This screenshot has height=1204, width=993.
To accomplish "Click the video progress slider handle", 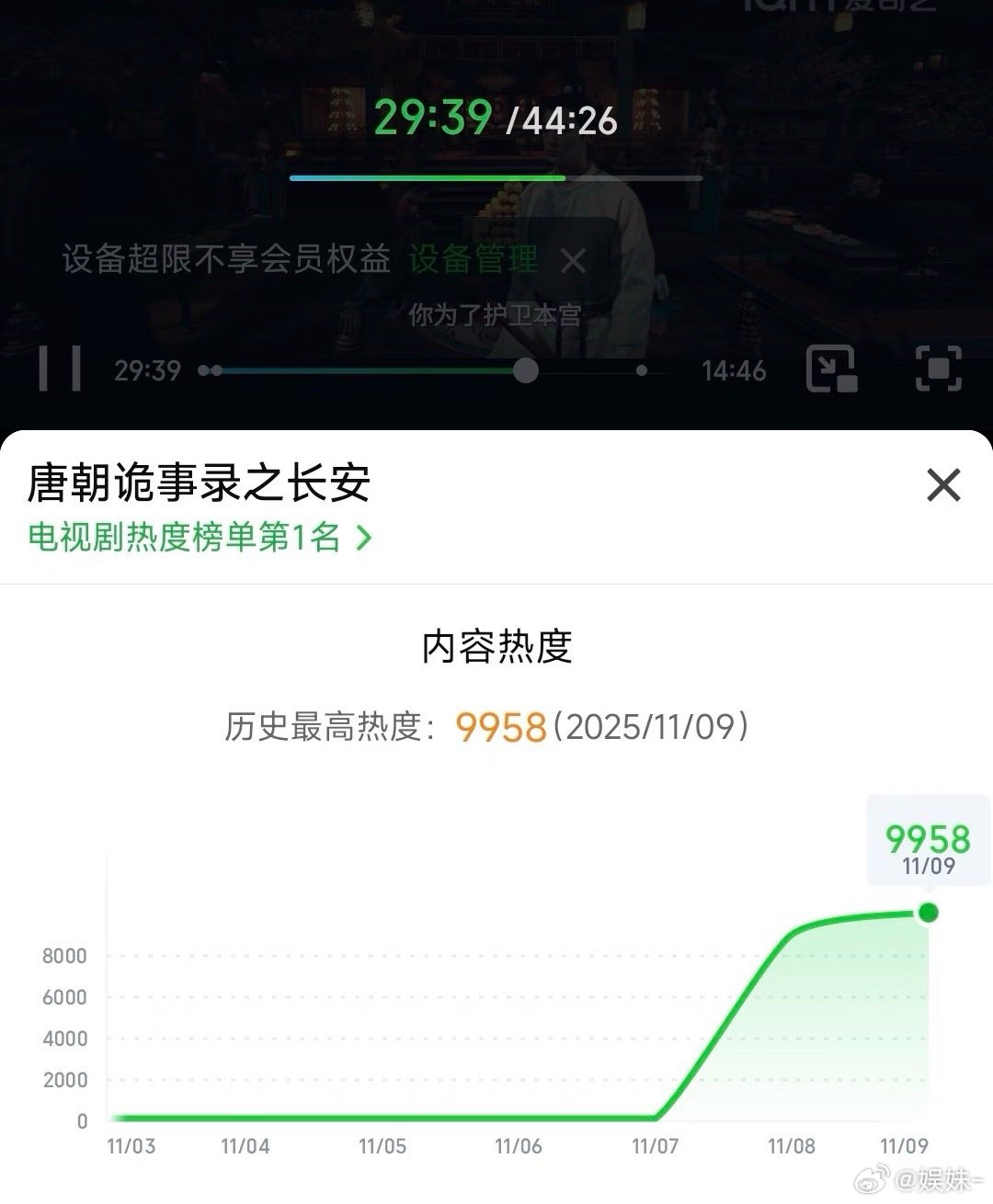I will (524, 369).
